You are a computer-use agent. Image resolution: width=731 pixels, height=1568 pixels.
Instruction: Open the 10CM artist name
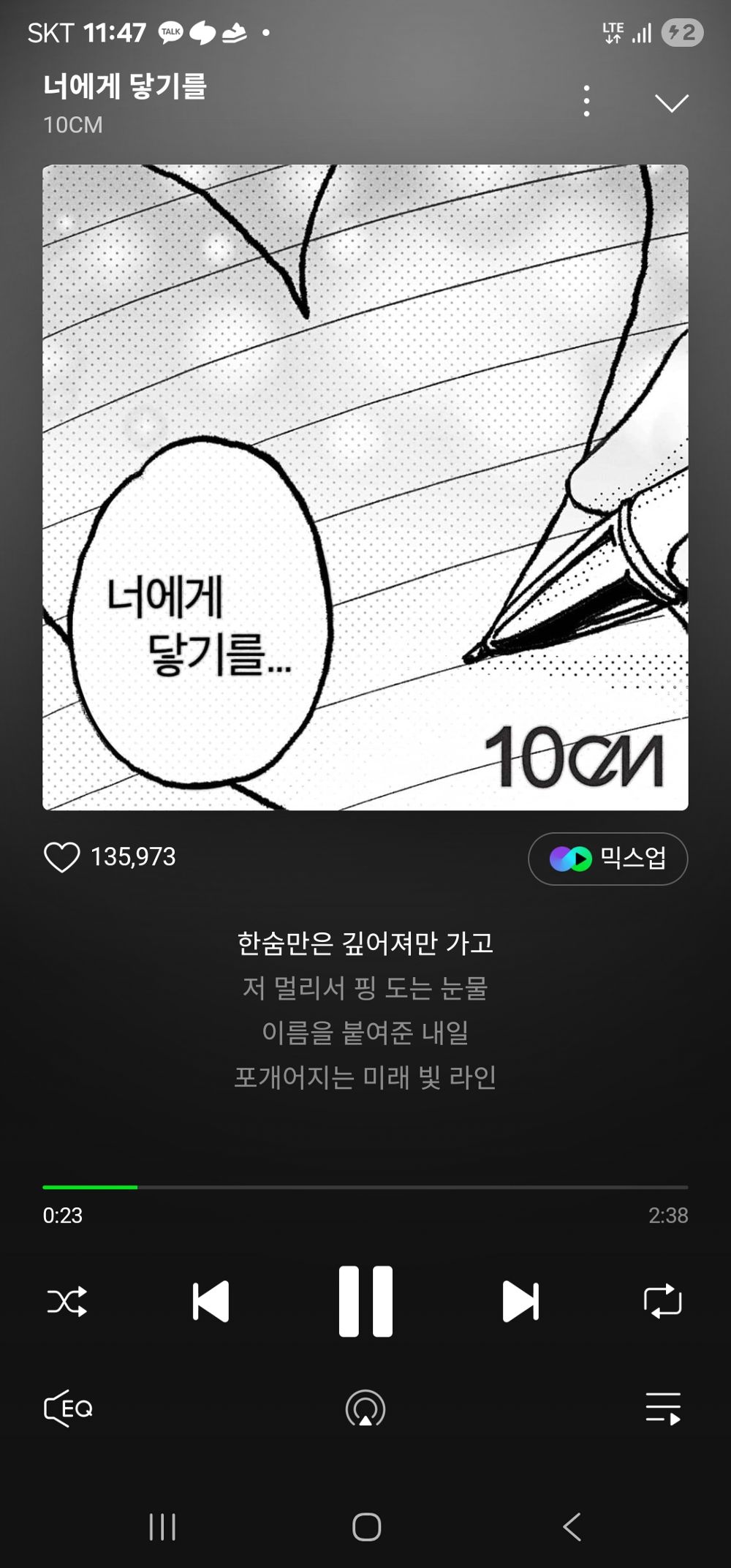pyautogui.click(x=70, y=126)
